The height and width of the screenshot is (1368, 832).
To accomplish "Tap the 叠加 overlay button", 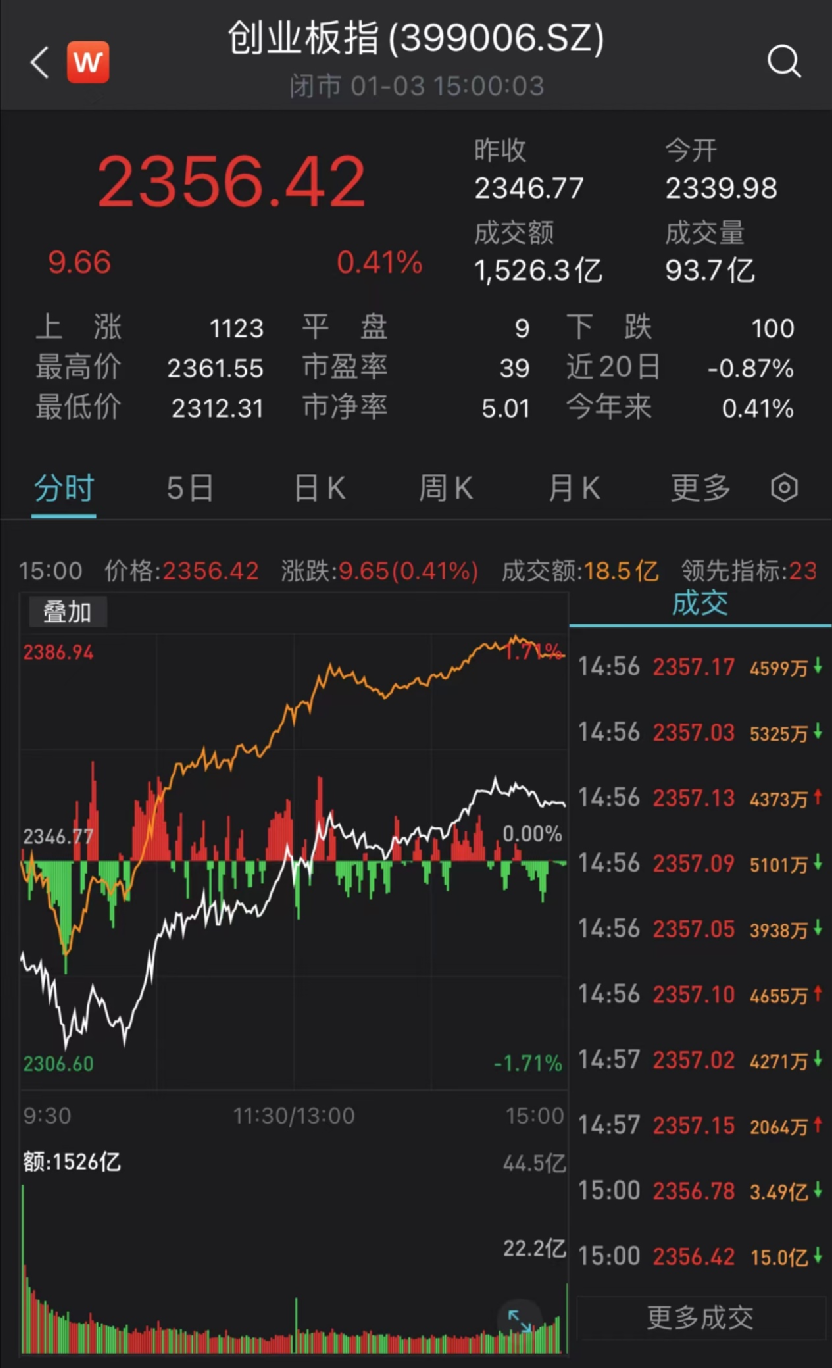I will [x=66, y=612].
